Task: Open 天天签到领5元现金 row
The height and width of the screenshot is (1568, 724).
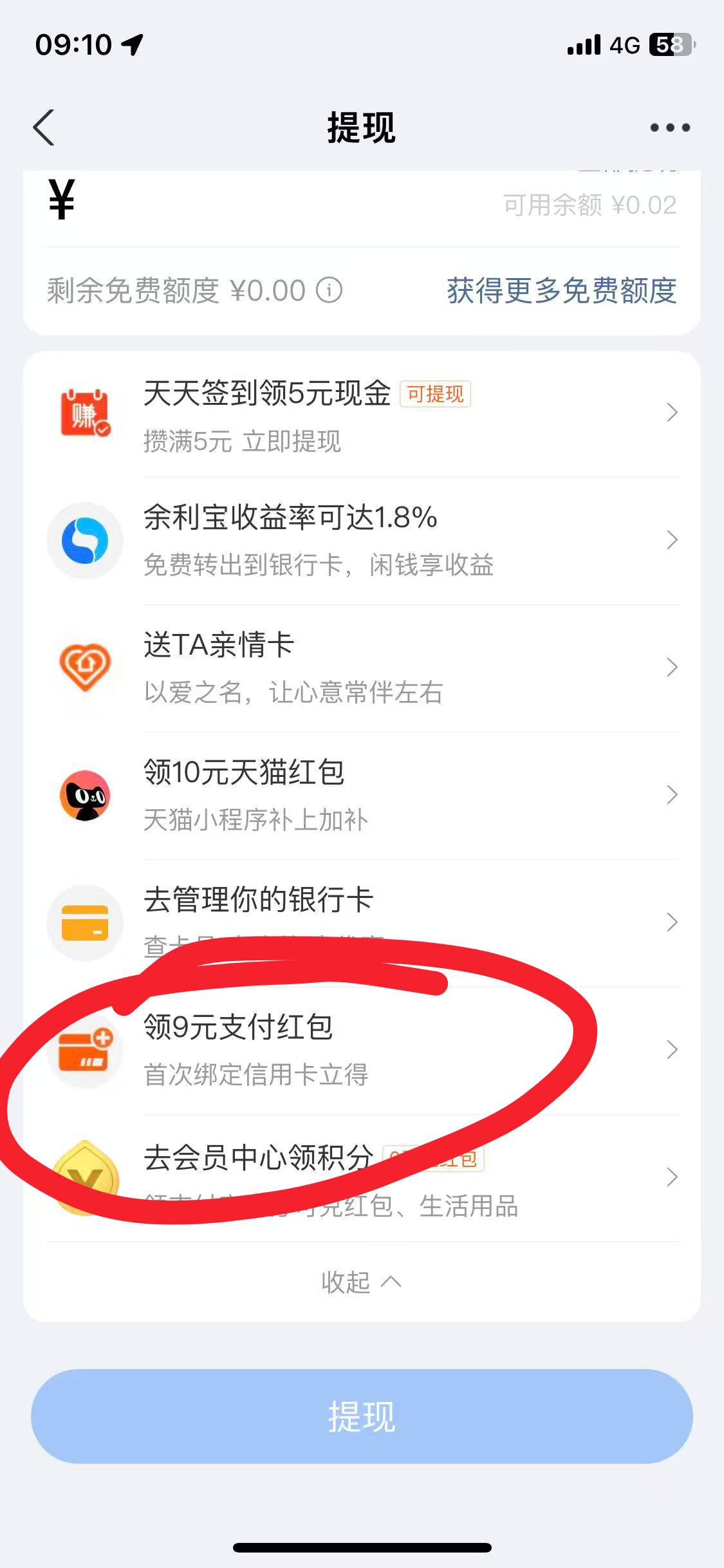Action: [x=362, y=414]
